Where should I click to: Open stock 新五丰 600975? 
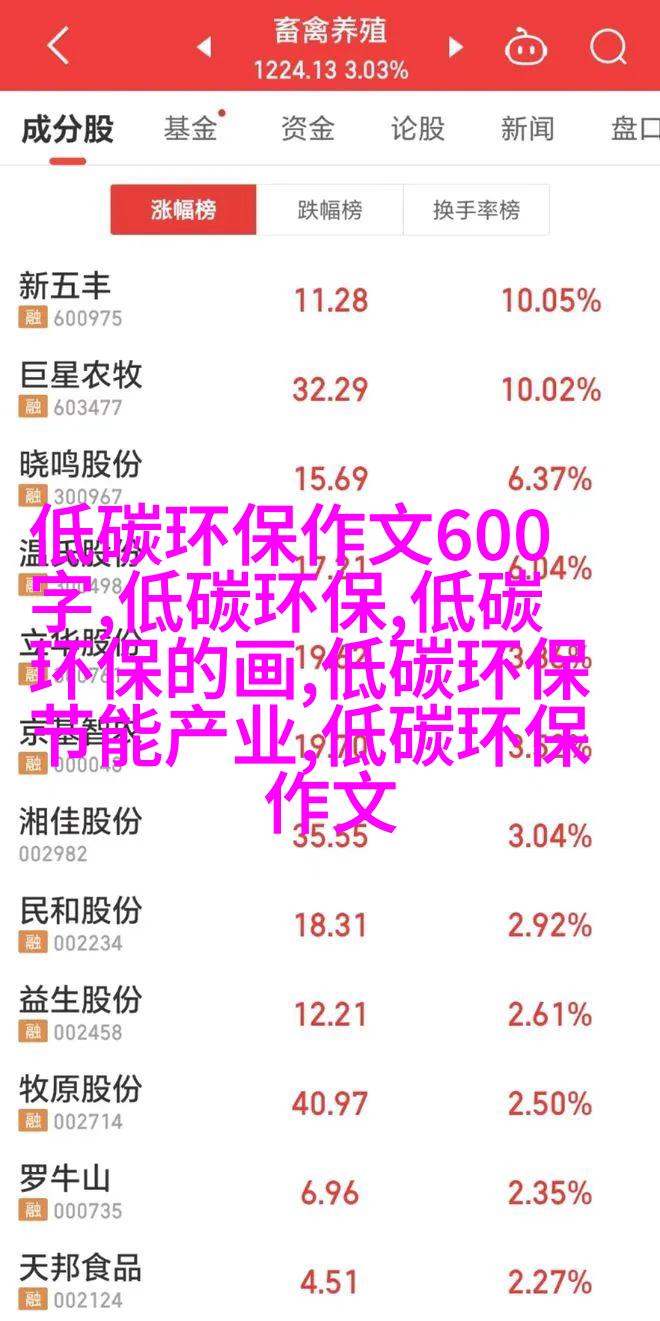[x=330, y=300]
